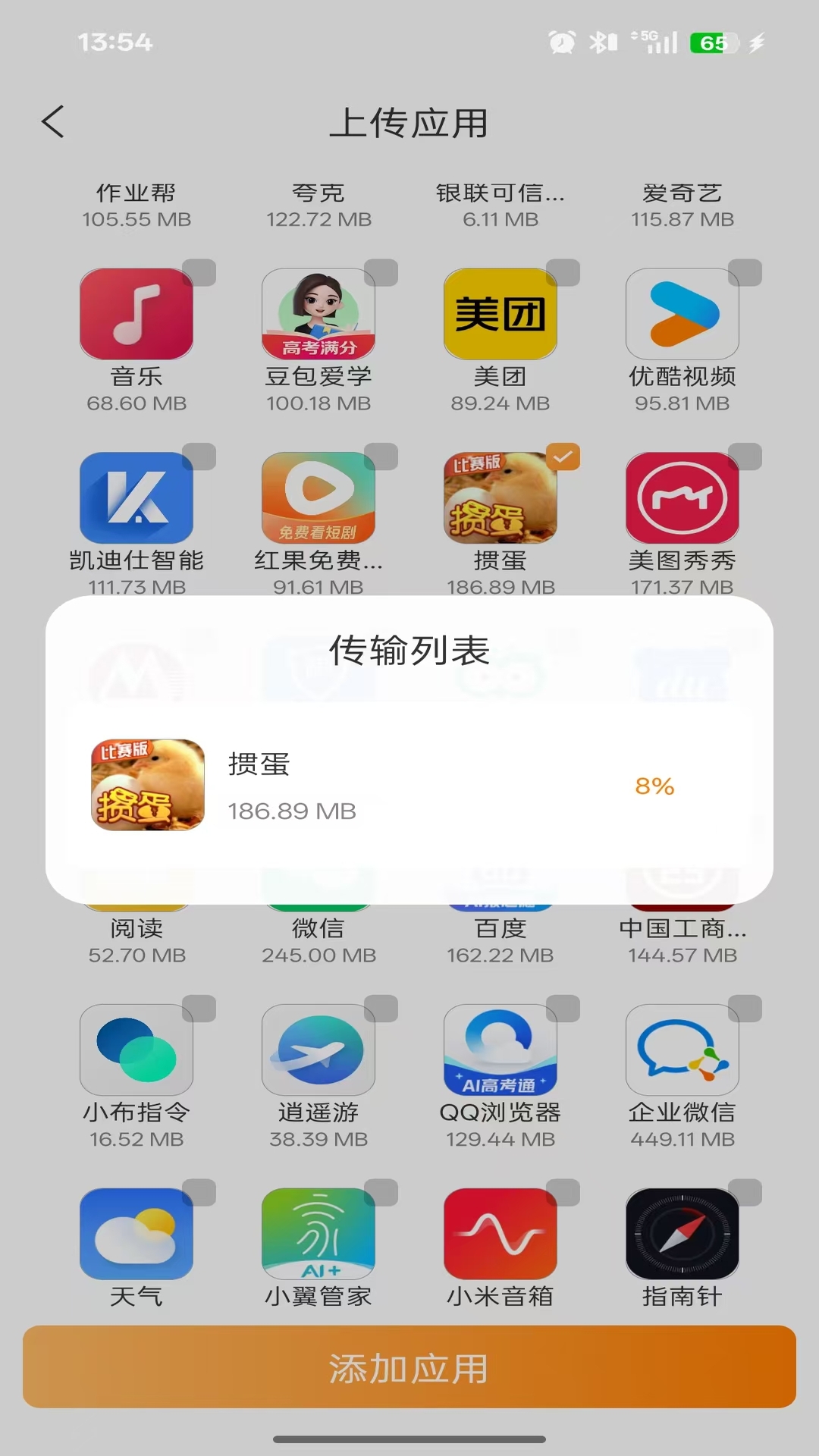Image resolution: width=819 pixels, height=1456 pixels.
Task: Open the 美团 app icon
Action: [501, 313]
